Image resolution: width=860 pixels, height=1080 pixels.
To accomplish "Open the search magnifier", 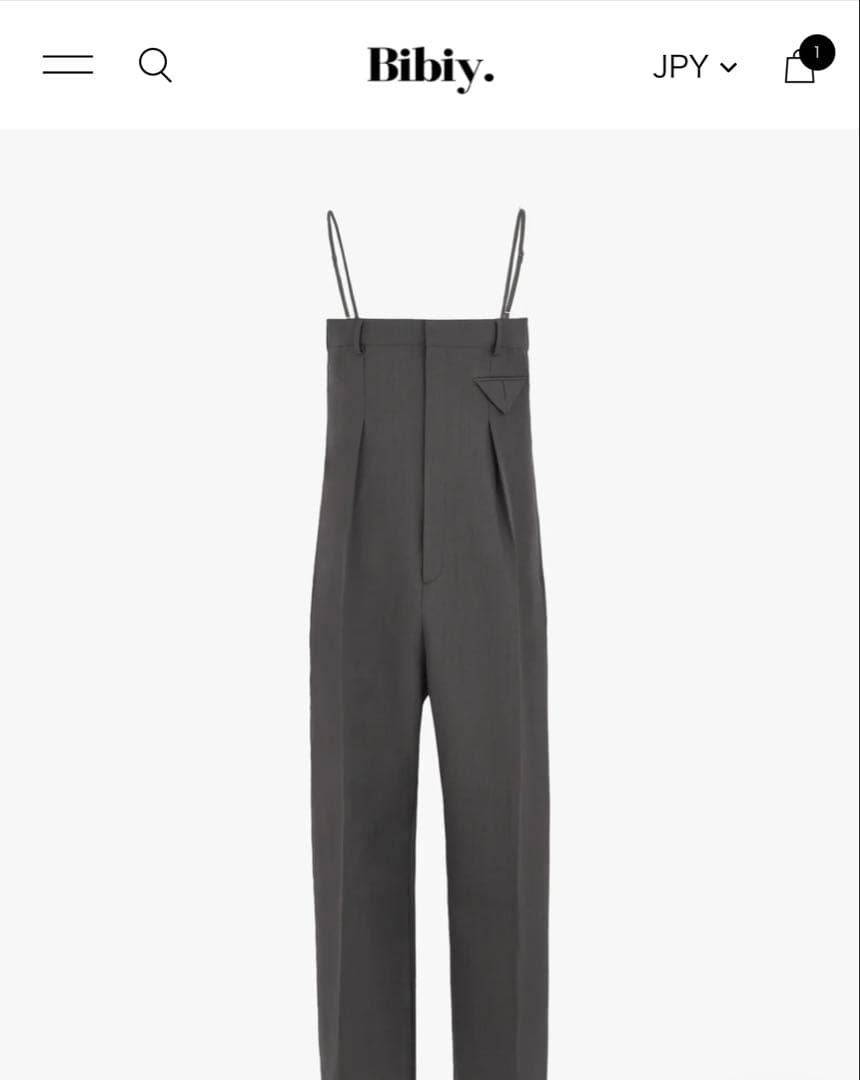I will pyautogui.click(x=155, y=66).
